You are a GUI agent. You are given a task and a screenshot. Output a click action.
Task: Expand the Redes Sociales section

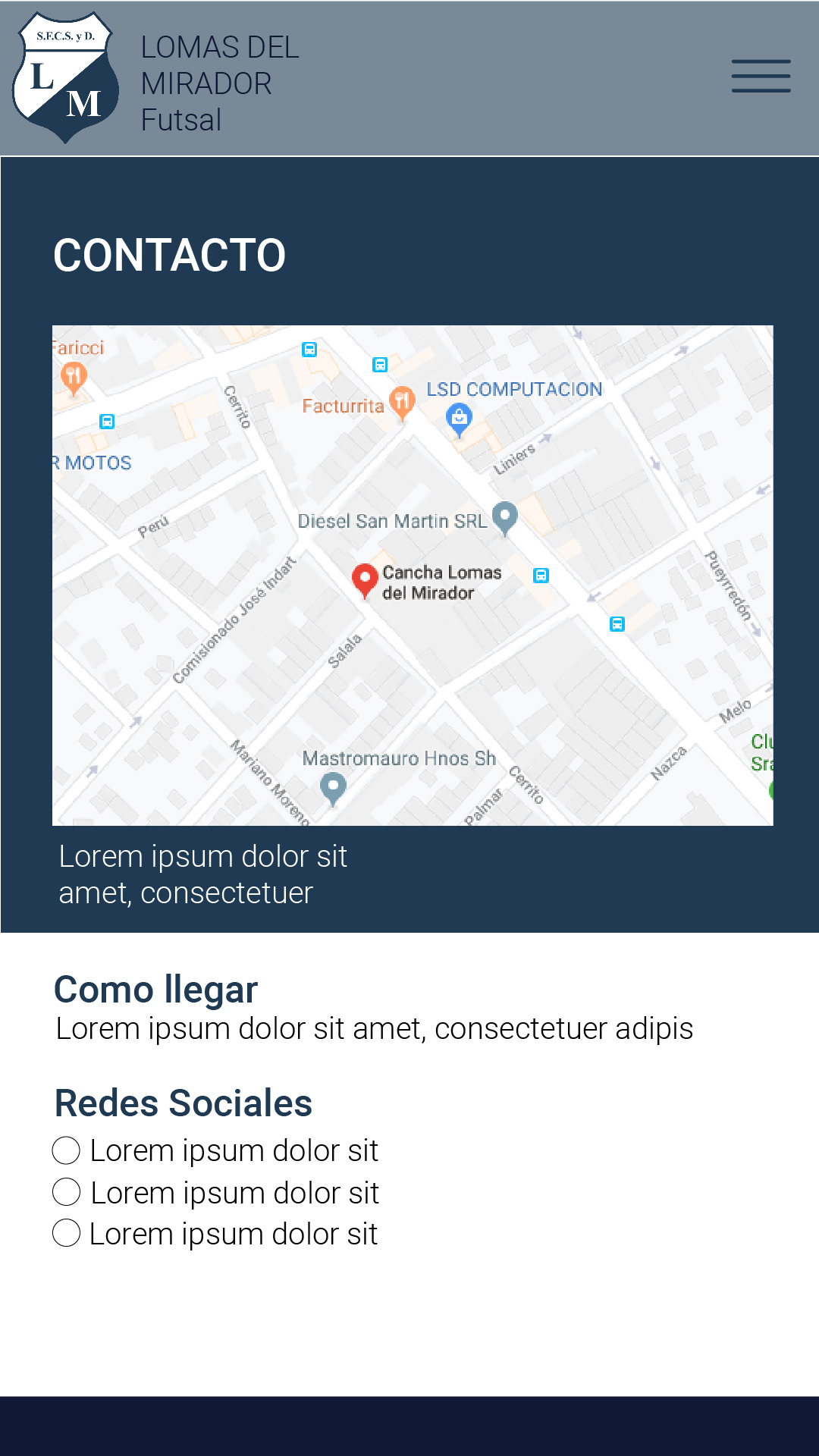point(184,1104)
